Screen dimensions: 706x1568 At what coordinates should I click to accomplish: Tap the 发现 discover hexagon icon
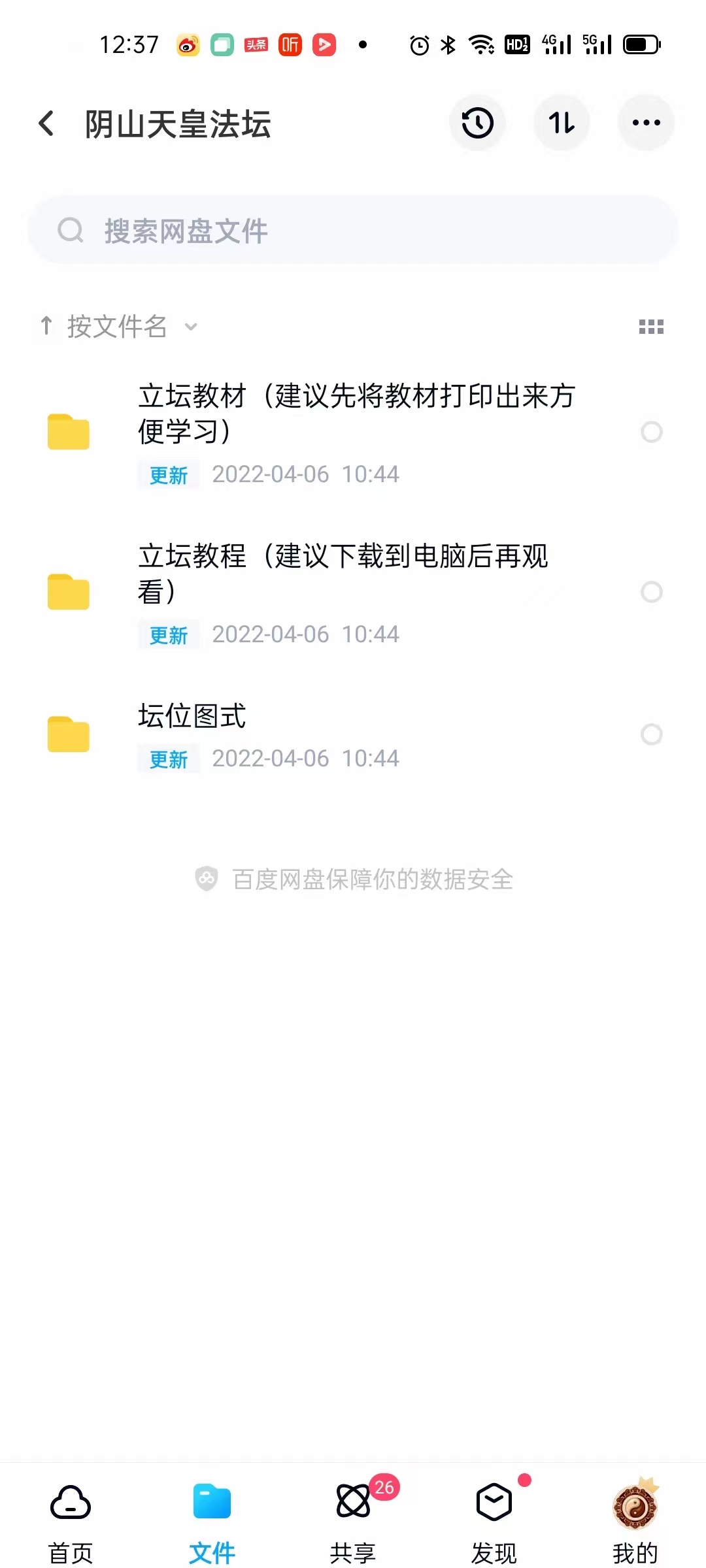pyautogui.click(x=494, y=1501)
